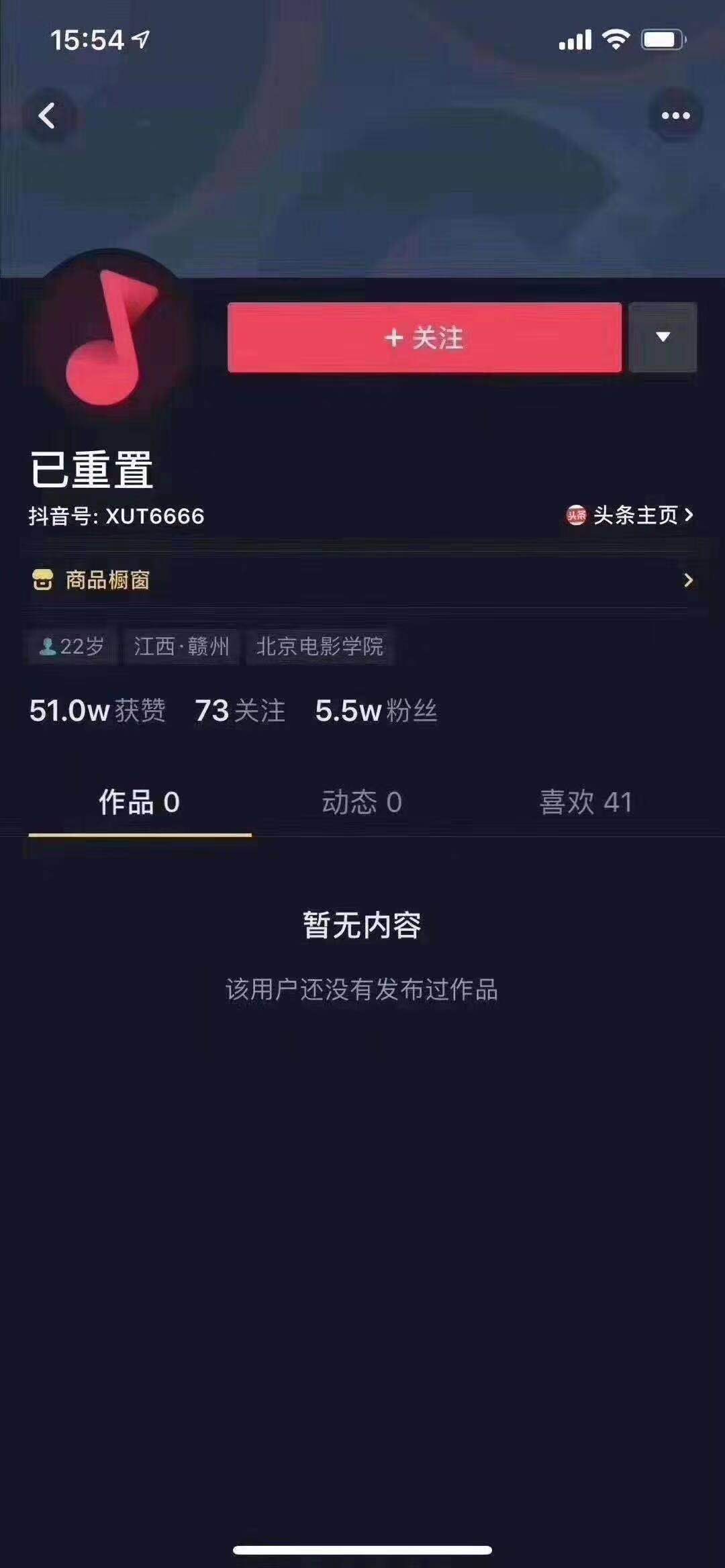
Task: Switch to the 作品 tab
Action: (140, 802)
